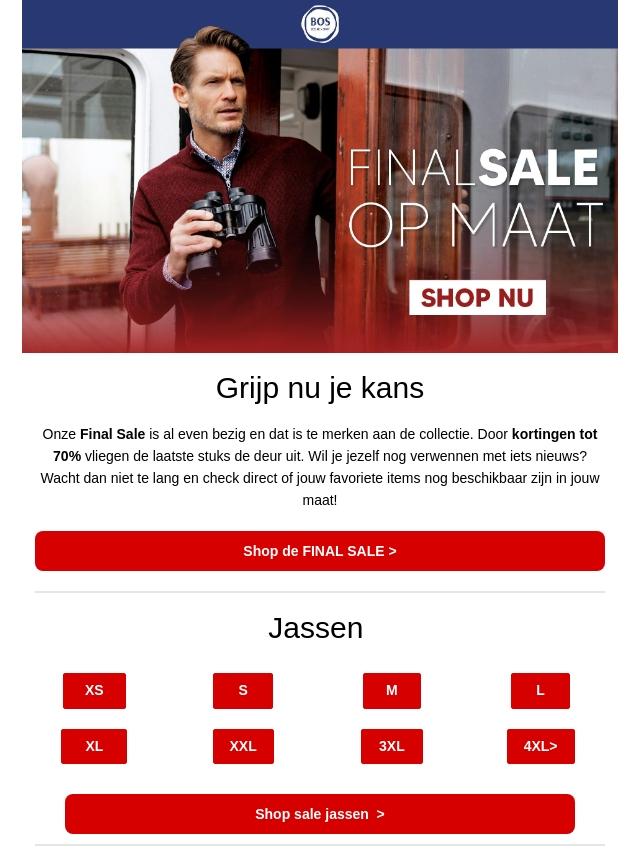Tap Shop sale jassen button
Image resolution: width=640 pixels, height=854 pixels.
pos(320,814)
